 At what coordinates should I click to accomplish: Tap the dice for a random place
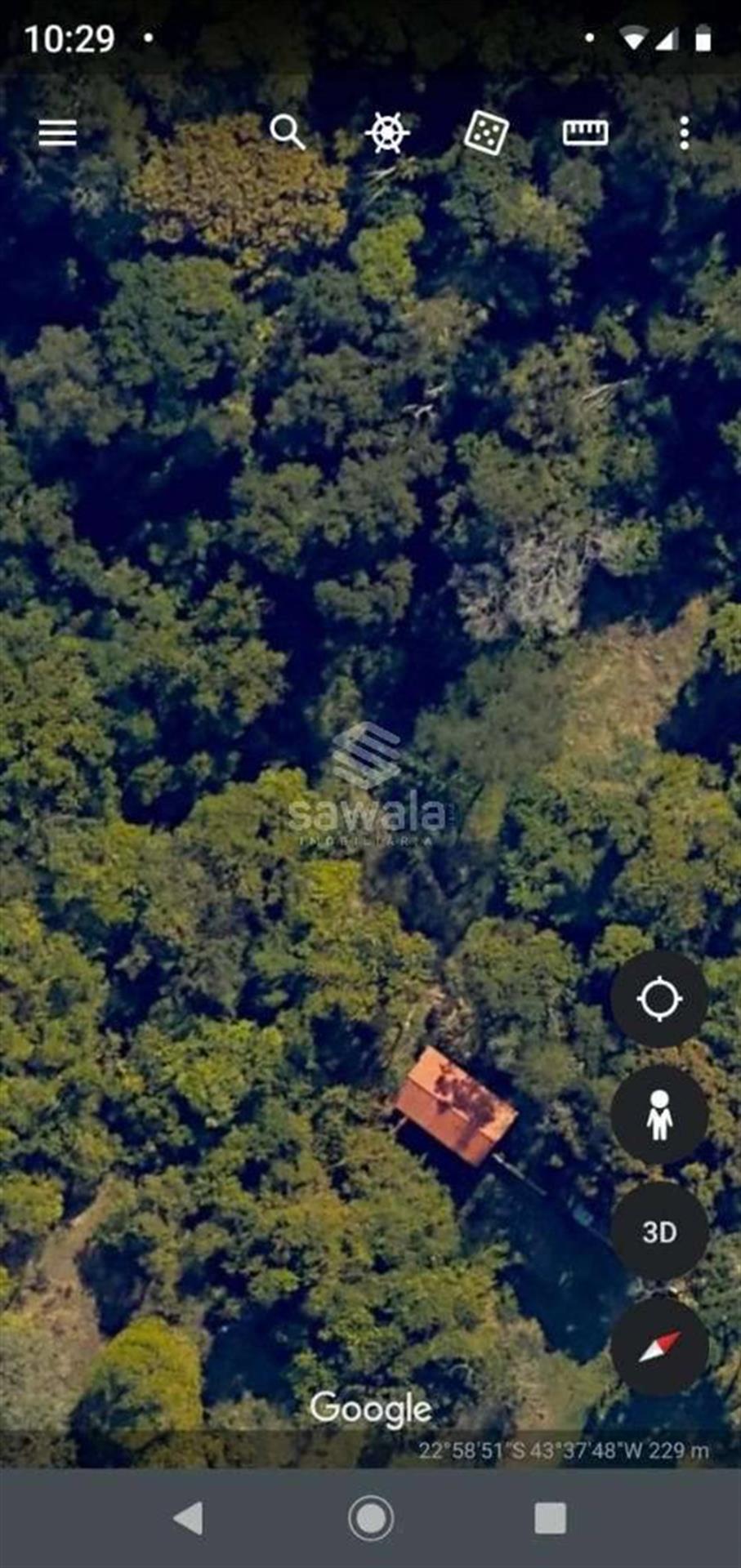tap(486, 132)
